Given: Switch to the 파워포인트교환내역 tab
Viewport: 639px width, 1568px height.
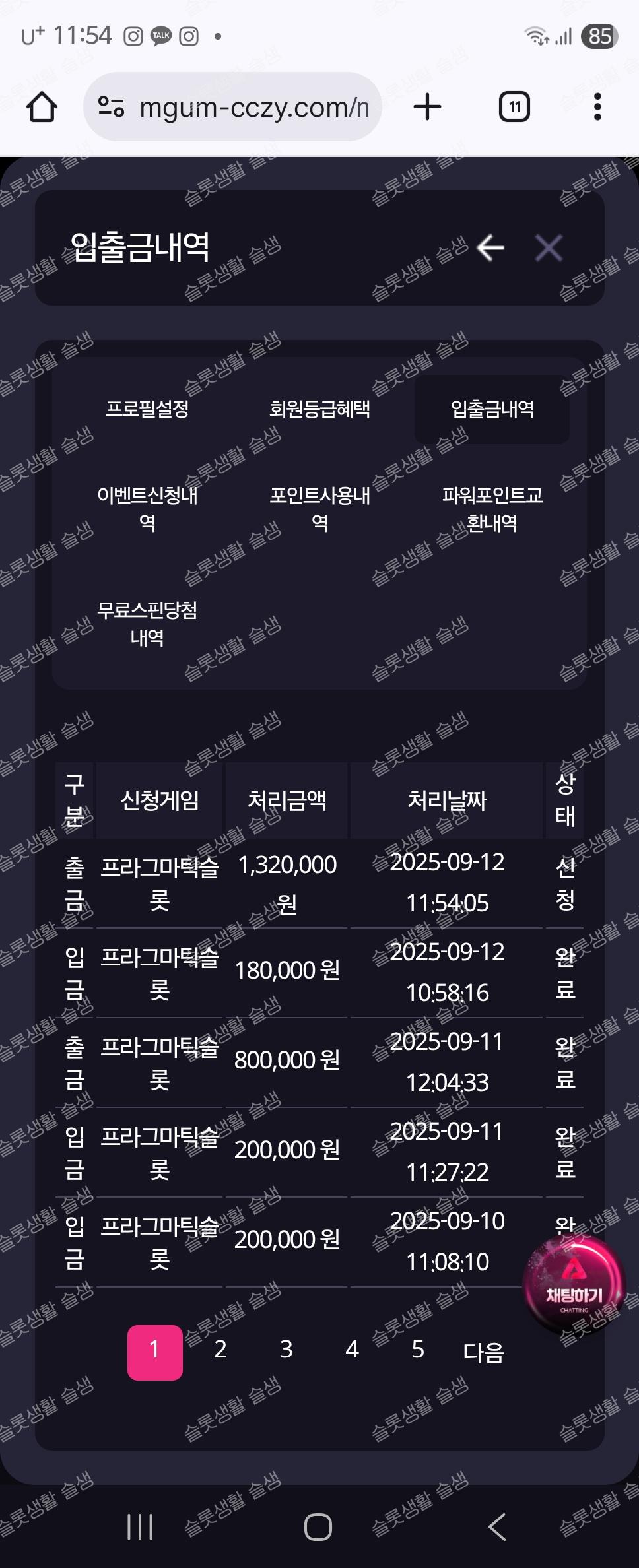Looking at the screenshot, I should [492, 509].
